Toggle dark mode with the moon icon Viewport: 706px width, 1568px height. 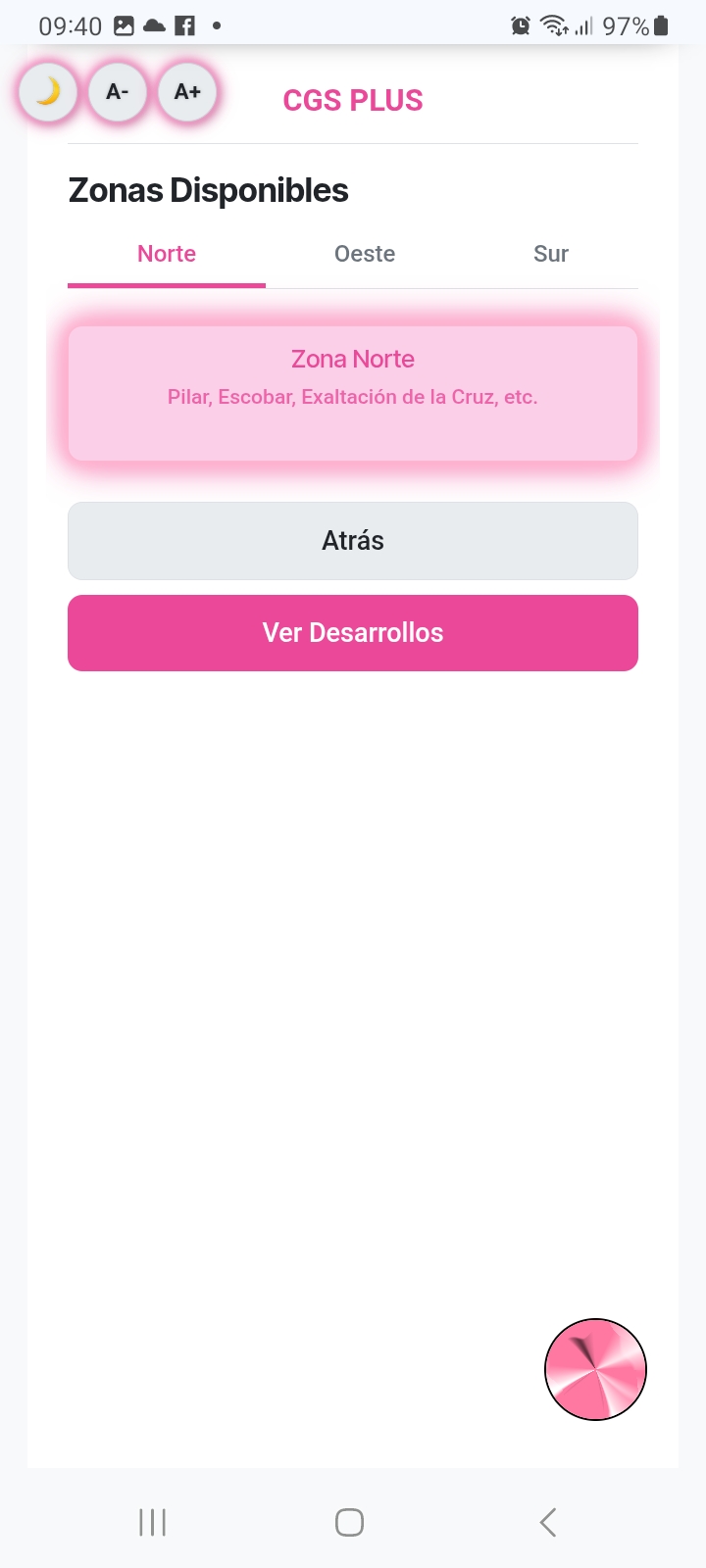[x=48, y=92]
